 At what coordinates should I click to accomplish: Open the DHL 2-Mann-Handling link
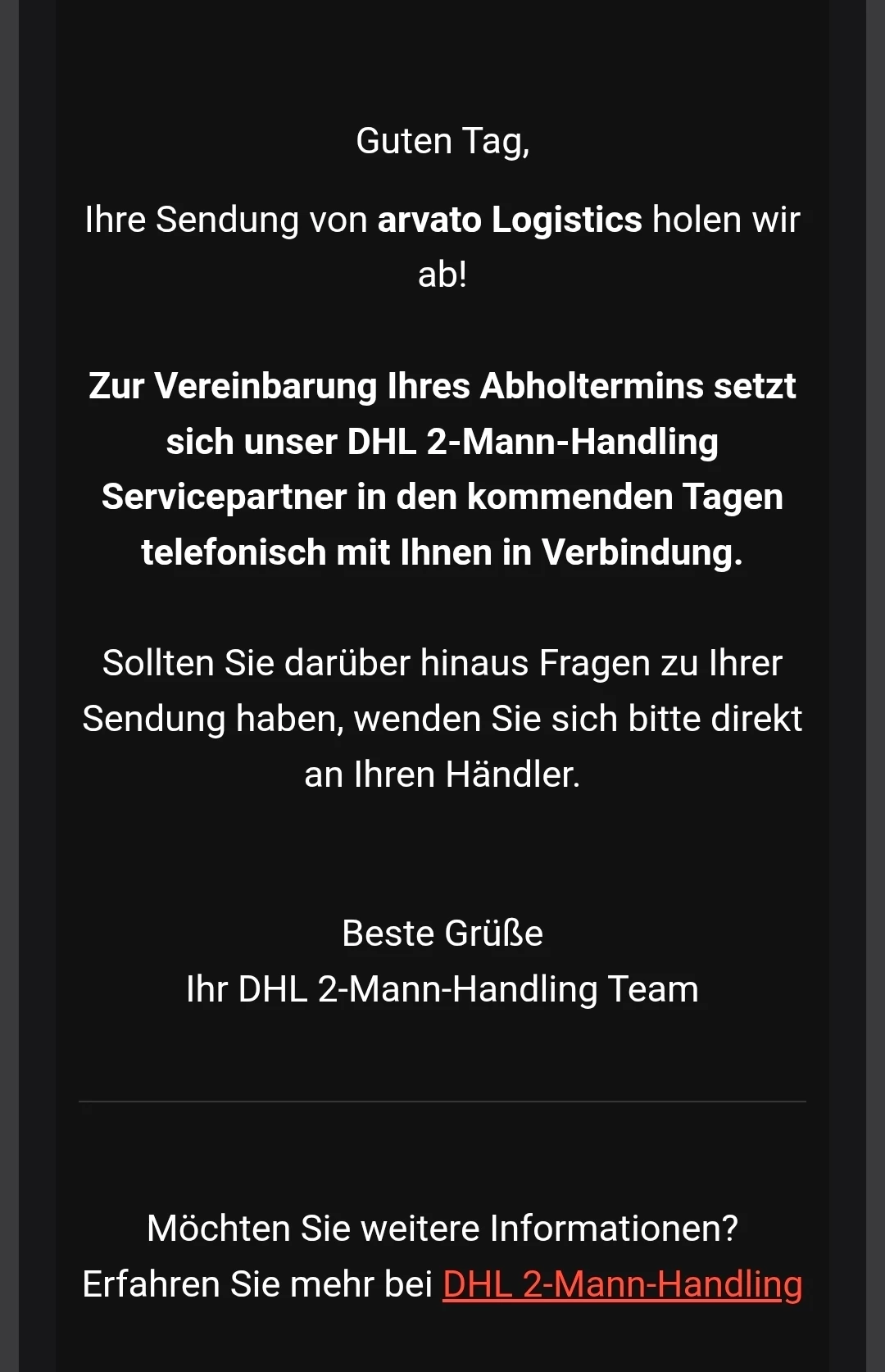tap(622, 1284)
